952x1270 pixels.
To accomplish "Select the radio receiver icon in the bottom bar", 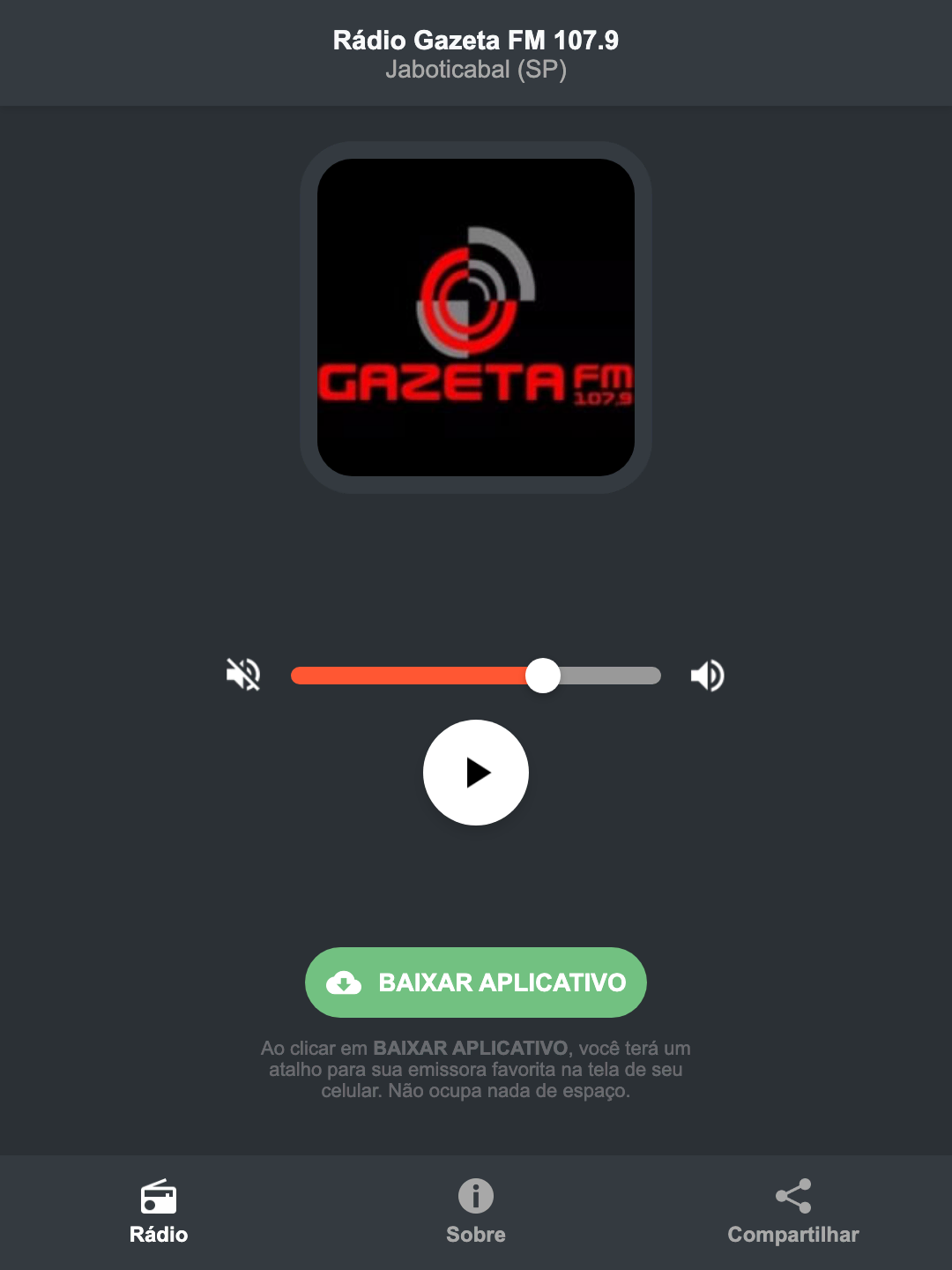I will 160,1198.
